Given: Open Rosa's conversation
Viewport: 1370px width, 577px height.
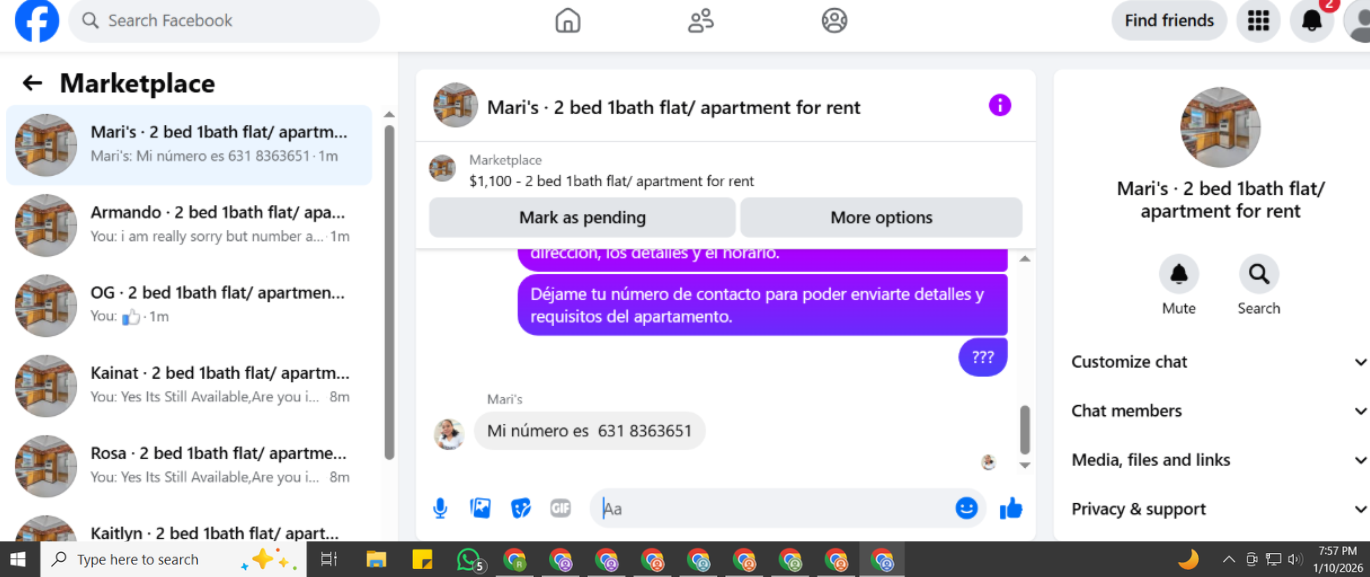Looking at the screenshot, I should (x=190, y=464).
